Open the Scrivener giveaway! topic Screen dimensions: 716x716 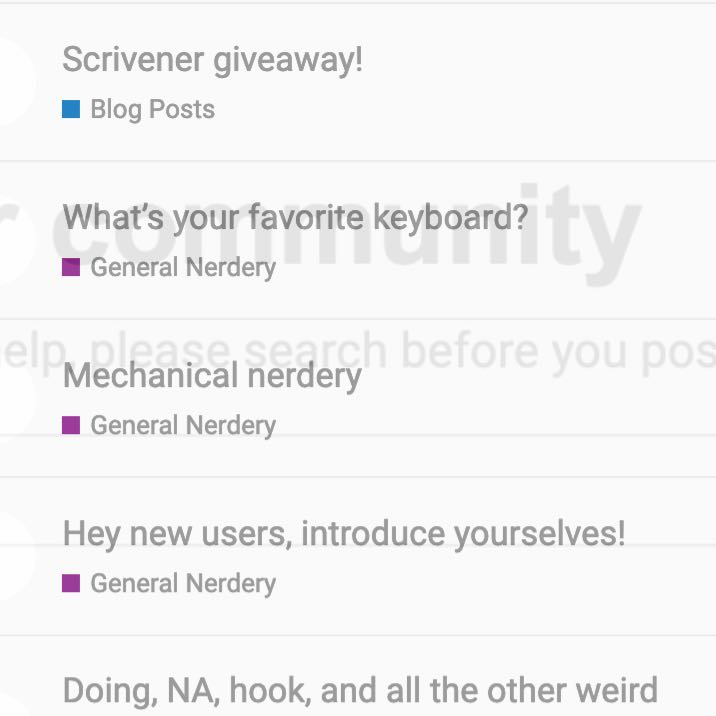click(212, 60)
